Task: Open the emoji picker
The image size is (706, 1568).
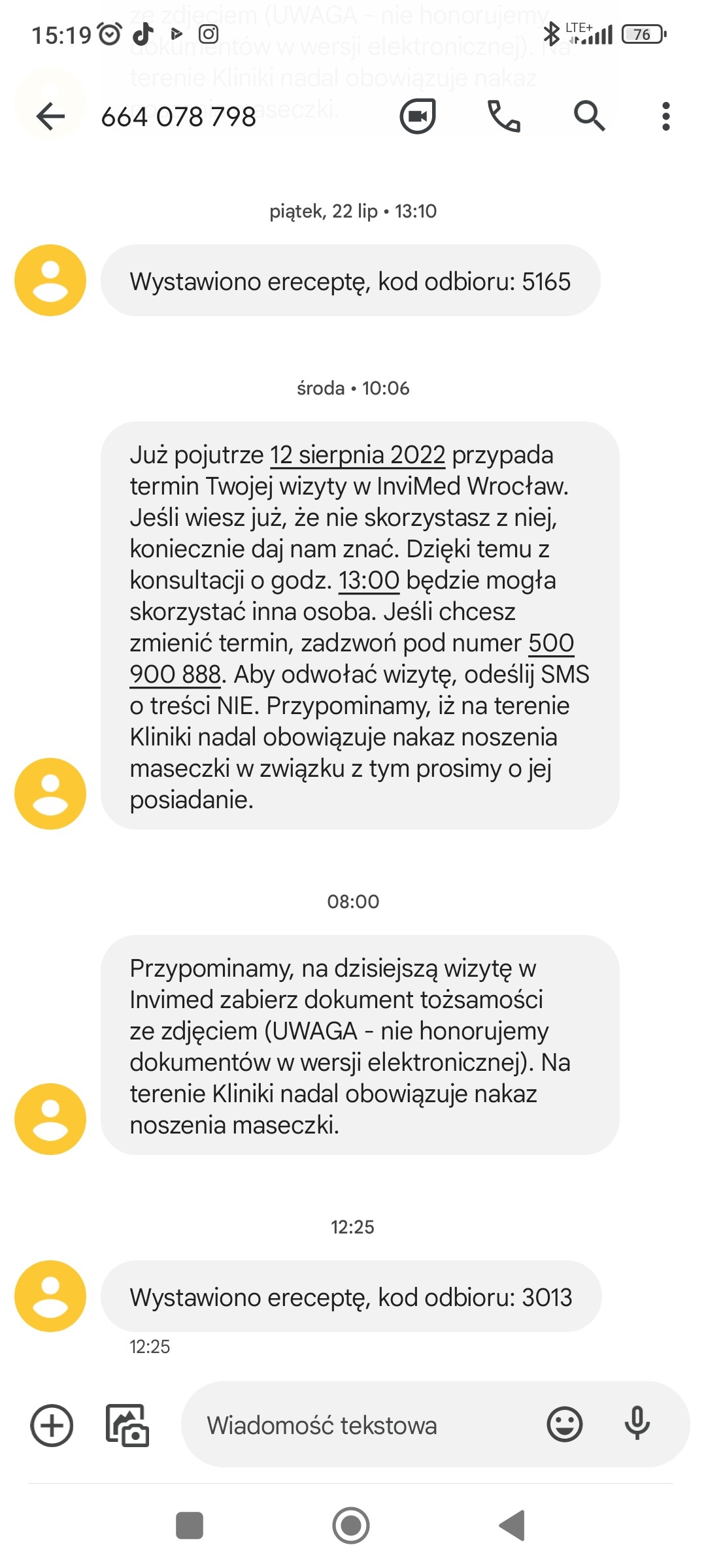Action: coord(564,1425)
